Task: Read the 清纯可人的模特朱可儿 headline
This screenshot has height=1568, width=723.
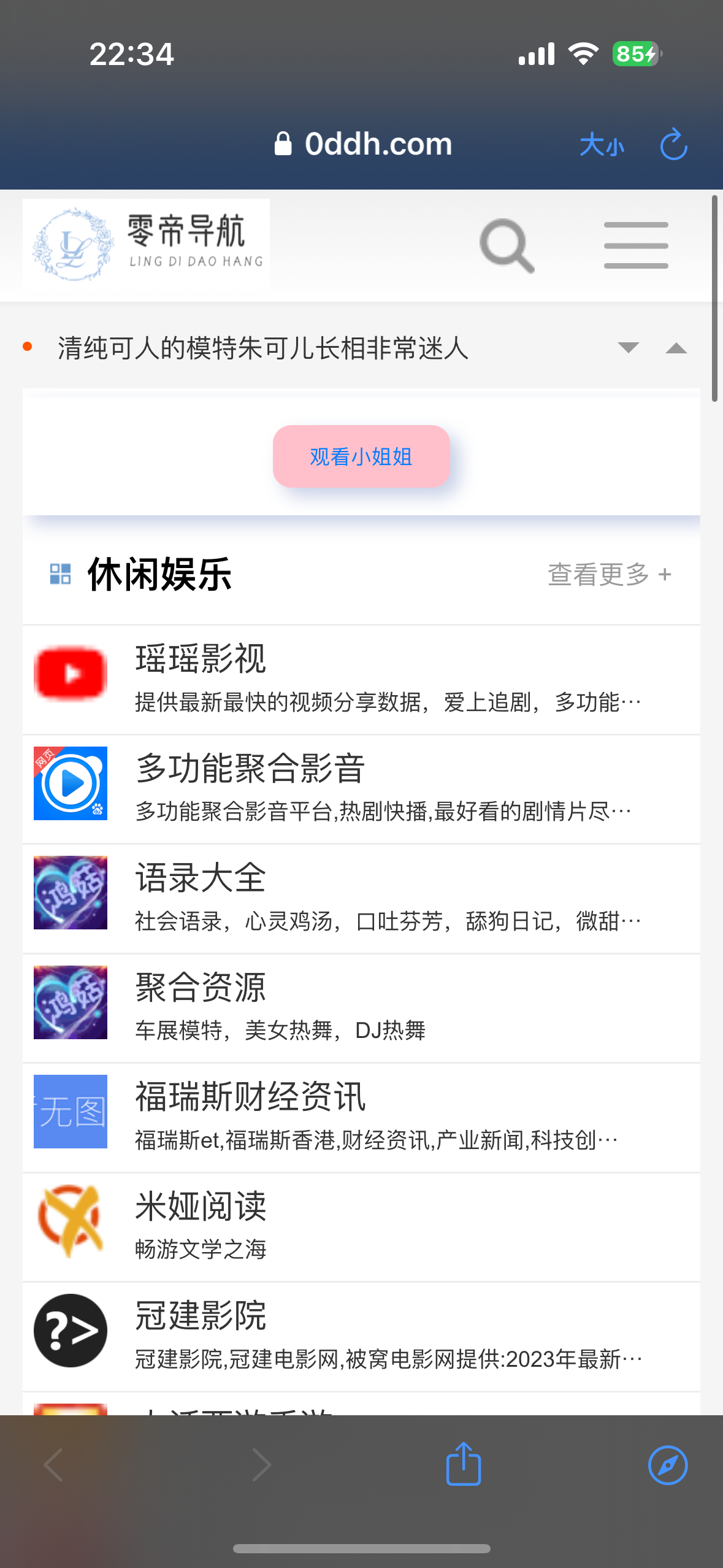Action: click(x=263, y=348)
